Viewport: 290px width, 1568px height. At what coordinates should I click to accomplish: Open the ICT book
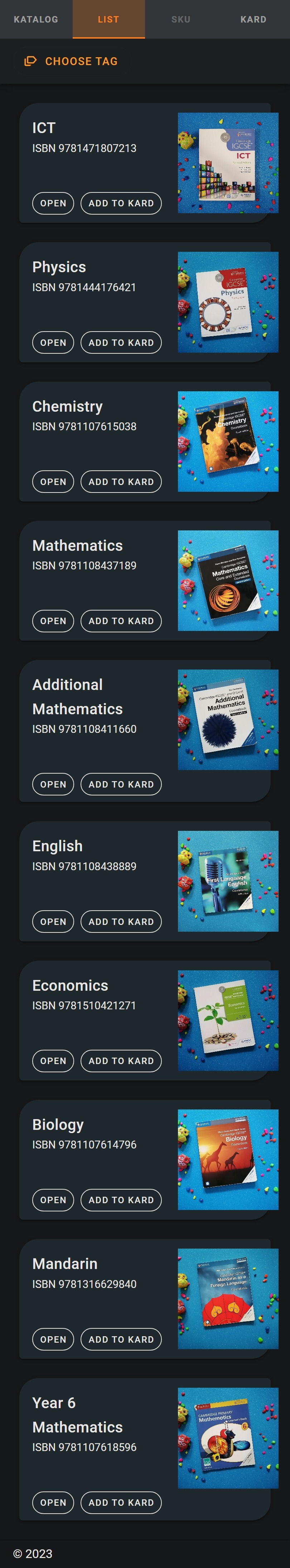click(x=53, y=203)
